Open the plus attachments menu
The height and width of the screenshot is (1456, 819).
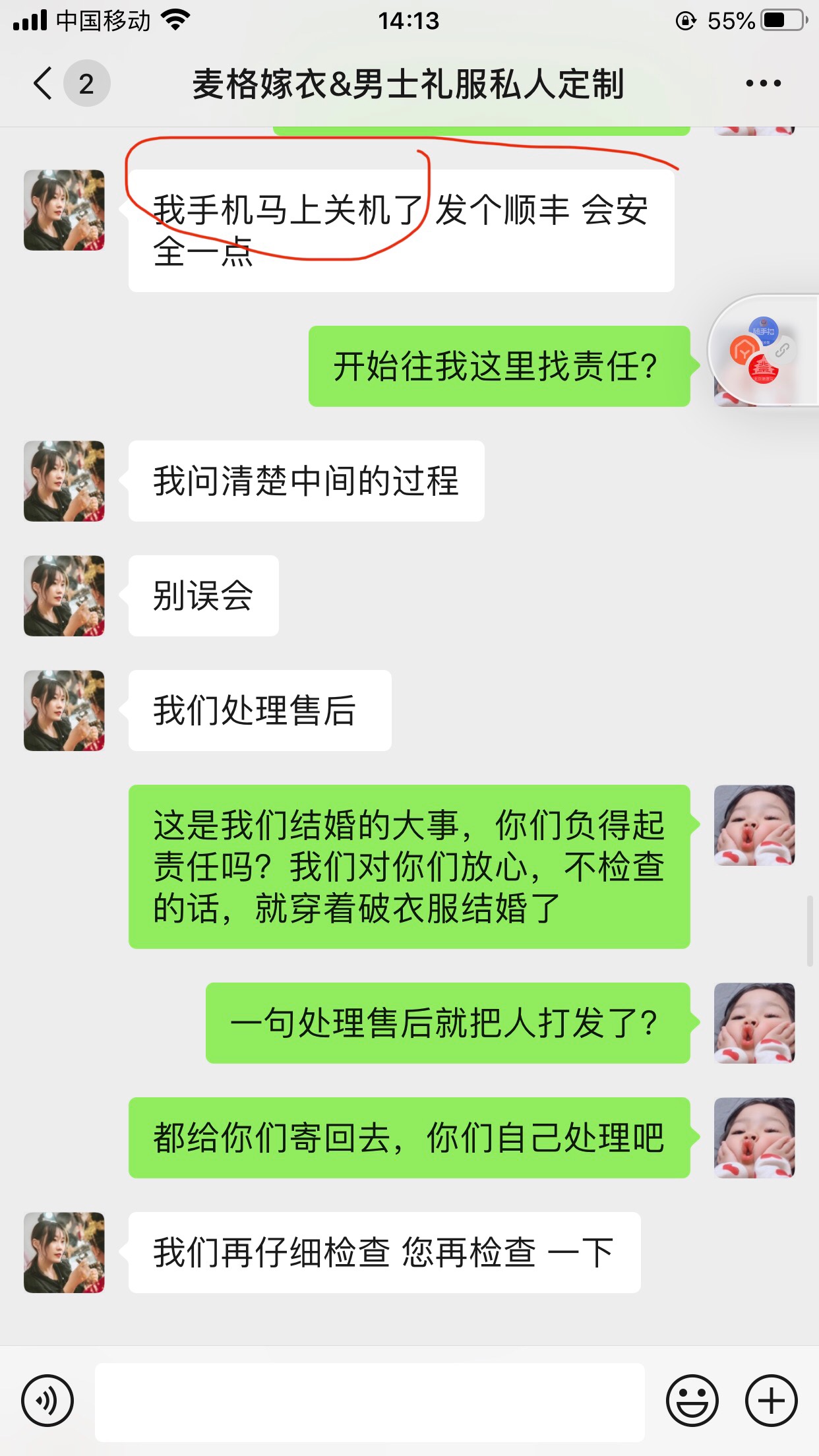[x=771, y=1401]
